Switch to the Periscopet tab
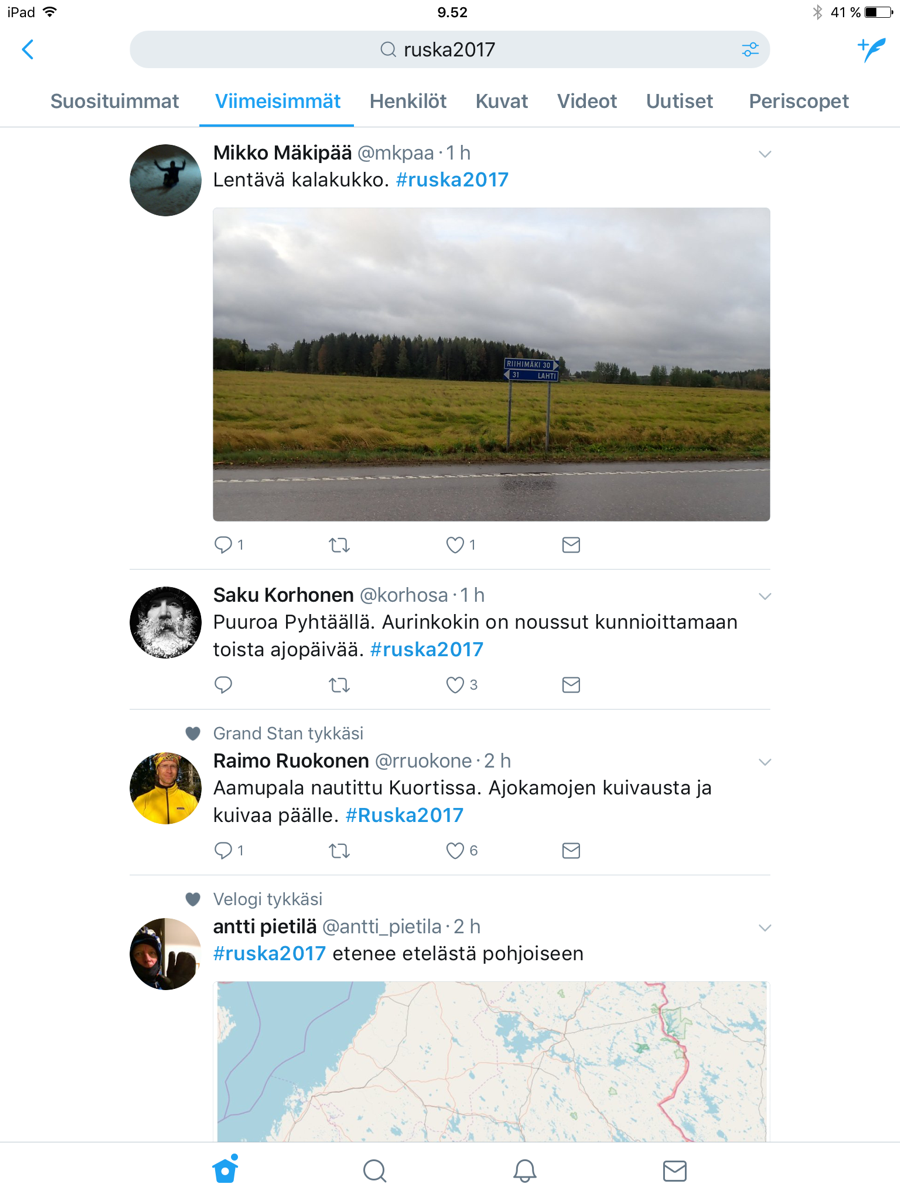900x1200 pixels. click(798, 101)
